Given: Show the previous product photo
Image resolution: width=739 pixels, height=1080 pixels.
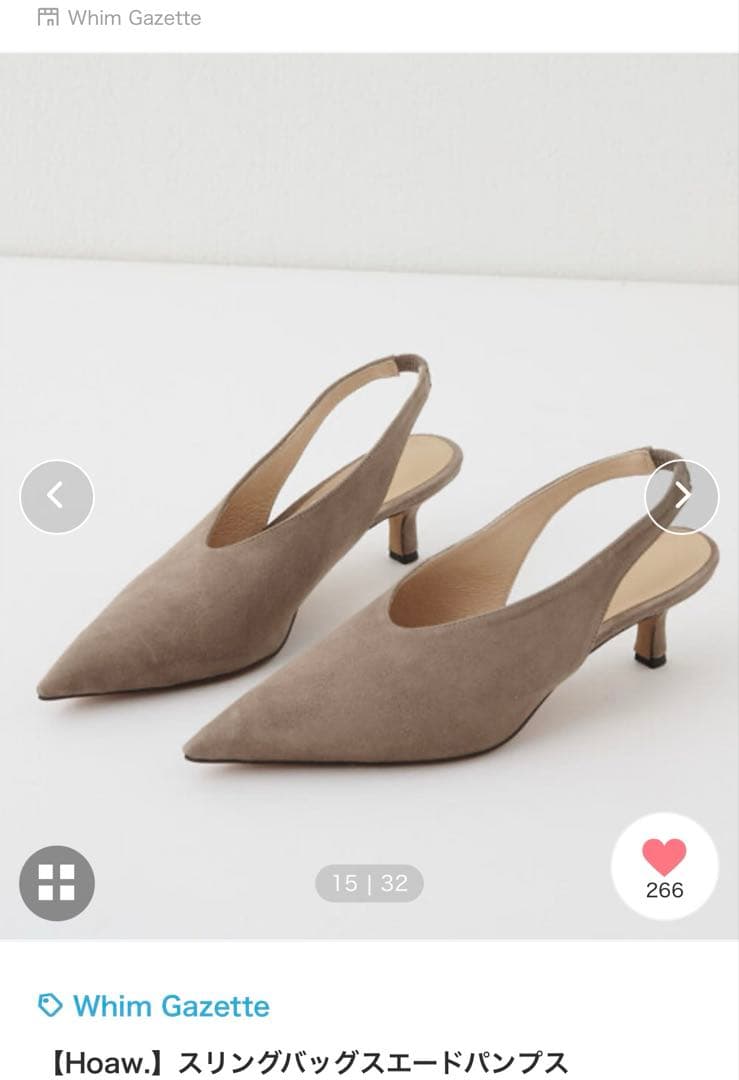Looking at the screenshot, I should pos(57,496).
